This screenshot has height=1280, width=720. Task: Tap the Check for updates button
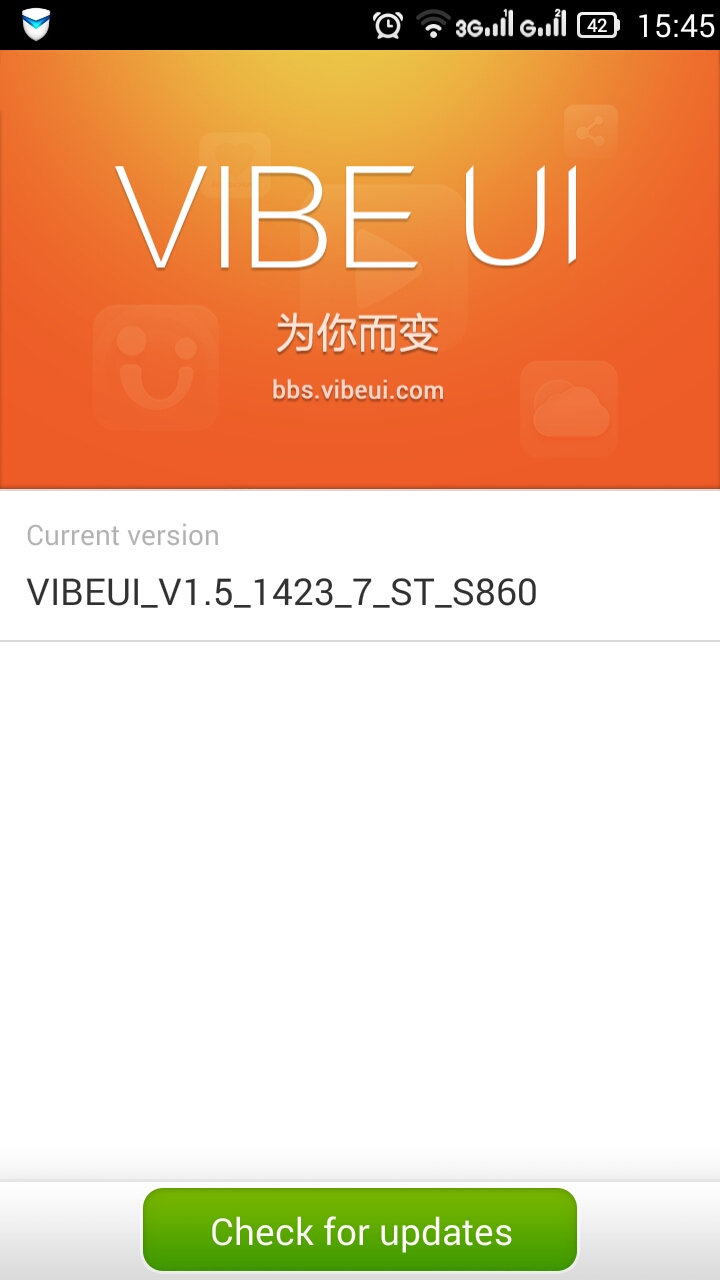(360, 1230)
